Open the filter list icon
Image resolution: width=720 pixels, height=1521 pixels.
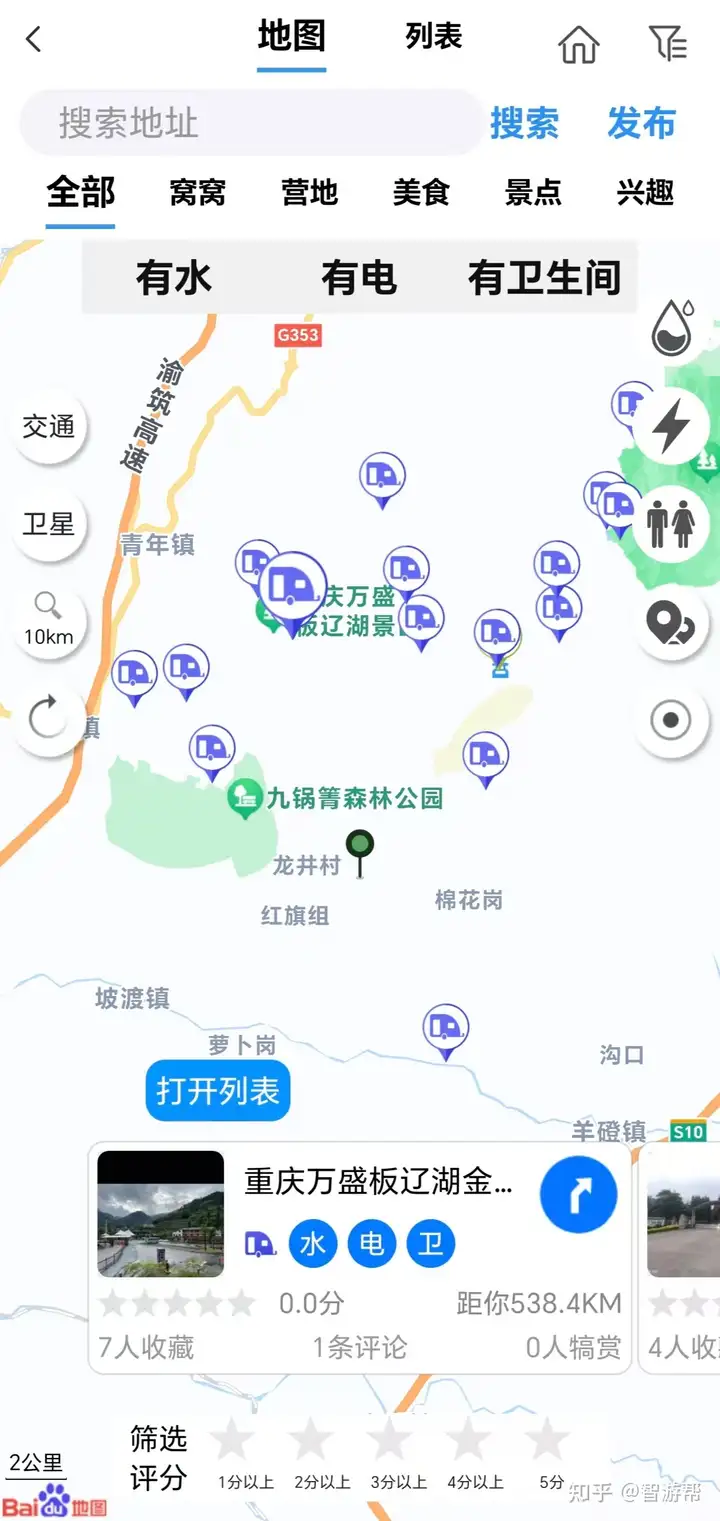point(667,43)
